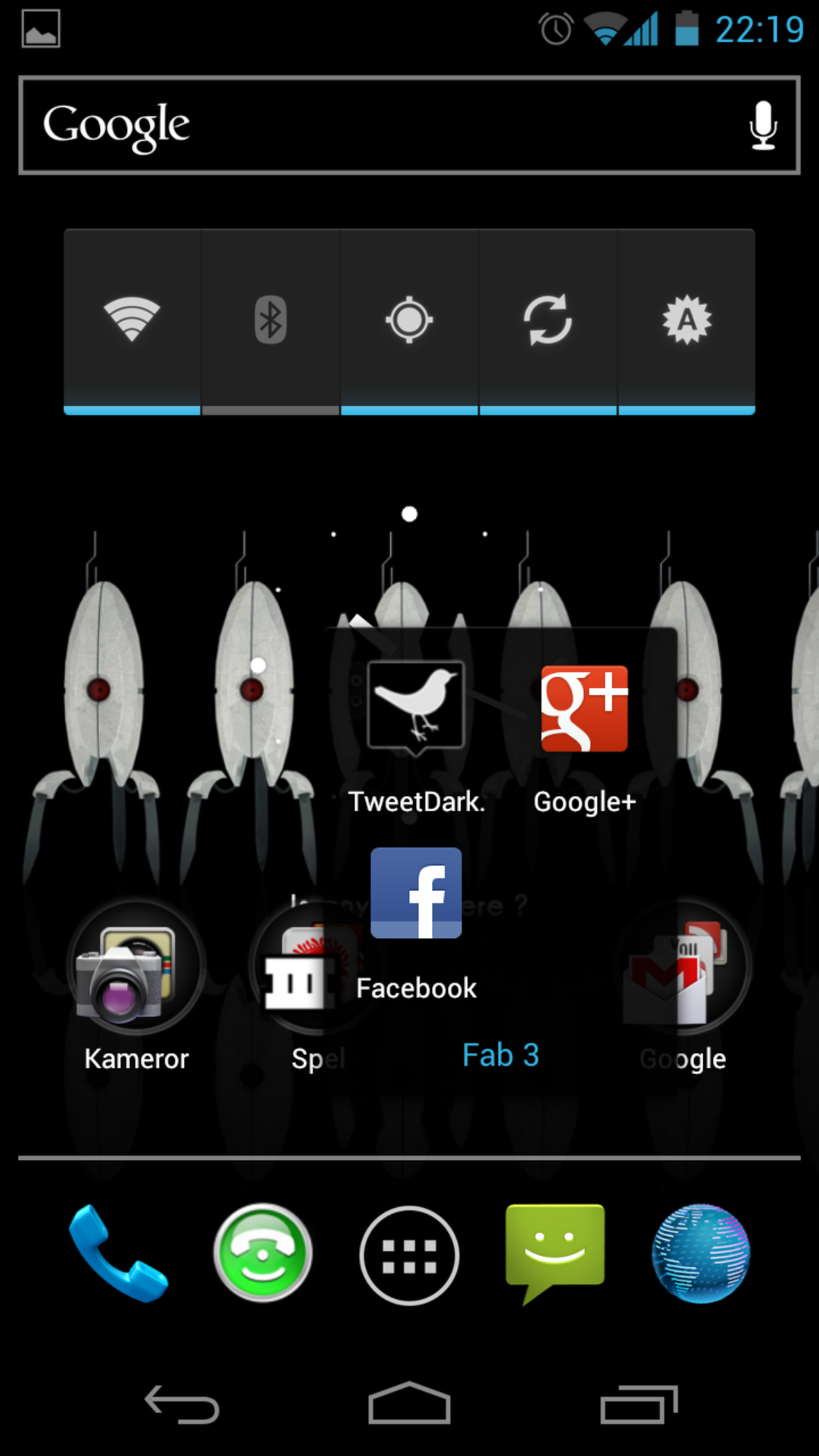
Task: Turn on Bluetooth in power widget
Action: click(x=270, y=320)
